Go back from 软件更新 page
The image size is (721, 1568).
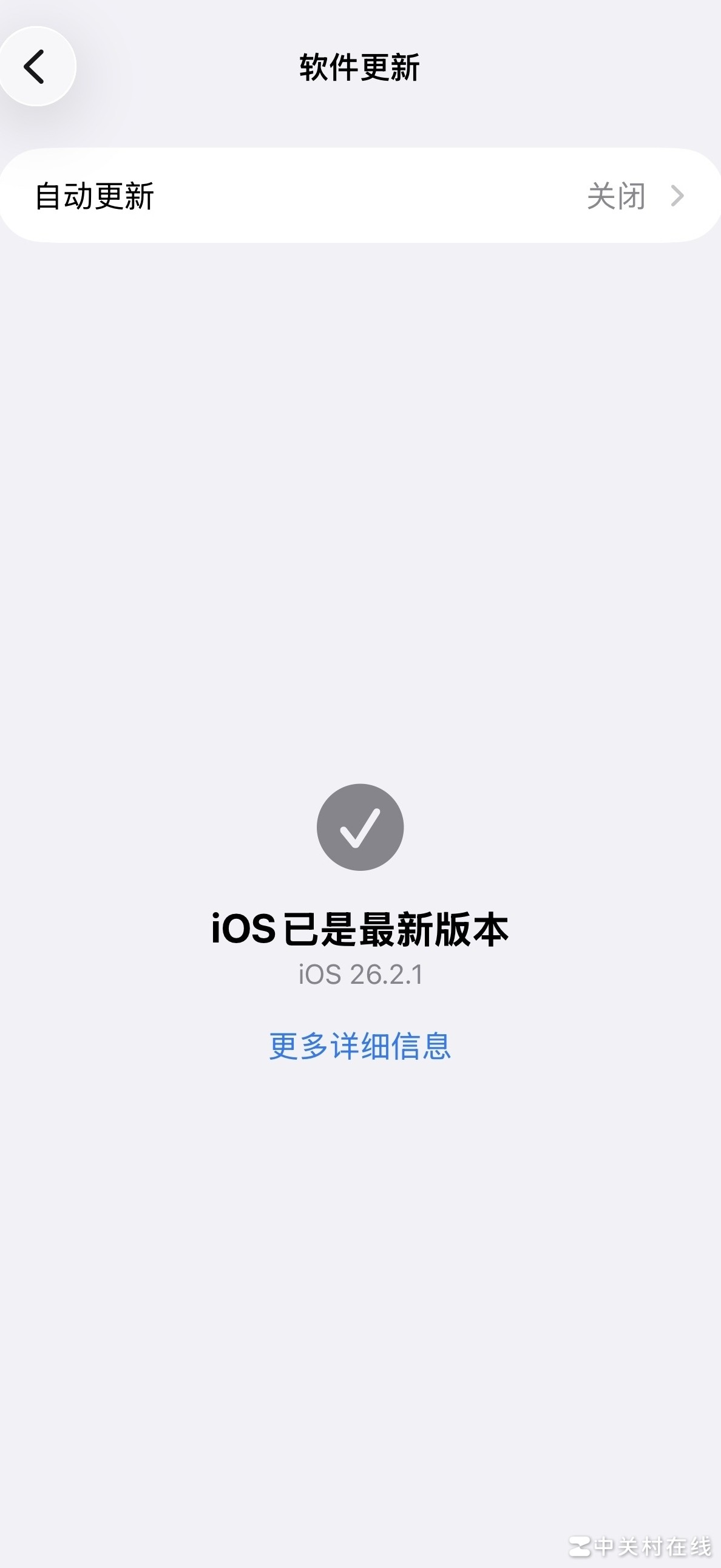36,66
